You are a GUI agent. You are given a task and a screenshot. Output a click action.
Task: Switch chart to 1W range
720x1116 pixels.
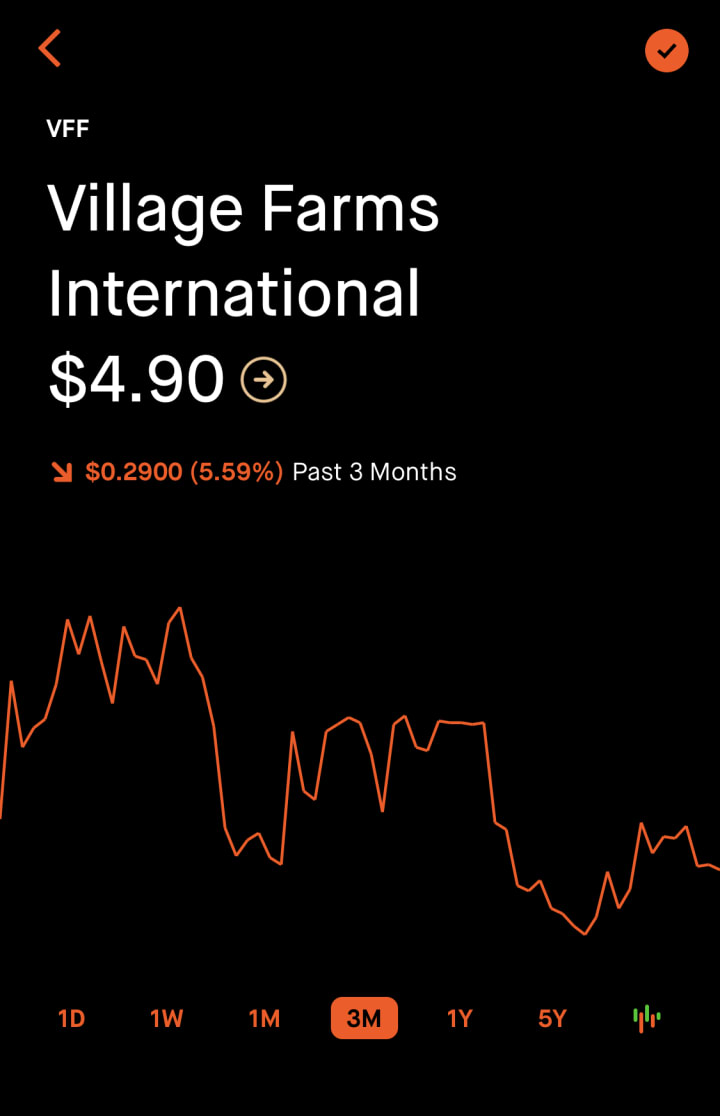tap(167, 1019)
